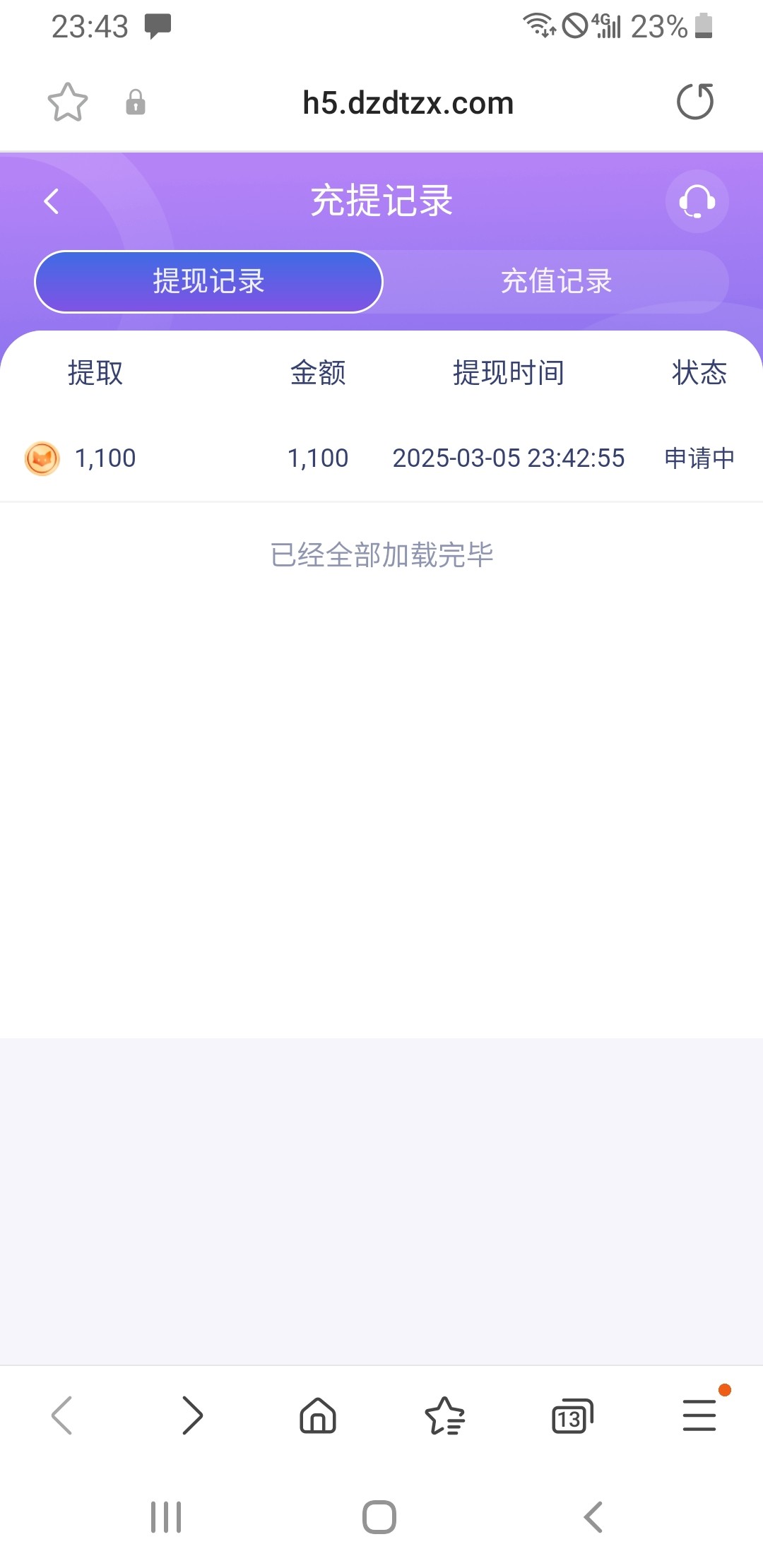Bookmark this page with the star icon
Screen dimensions: 763x1568
coord(68,103)
